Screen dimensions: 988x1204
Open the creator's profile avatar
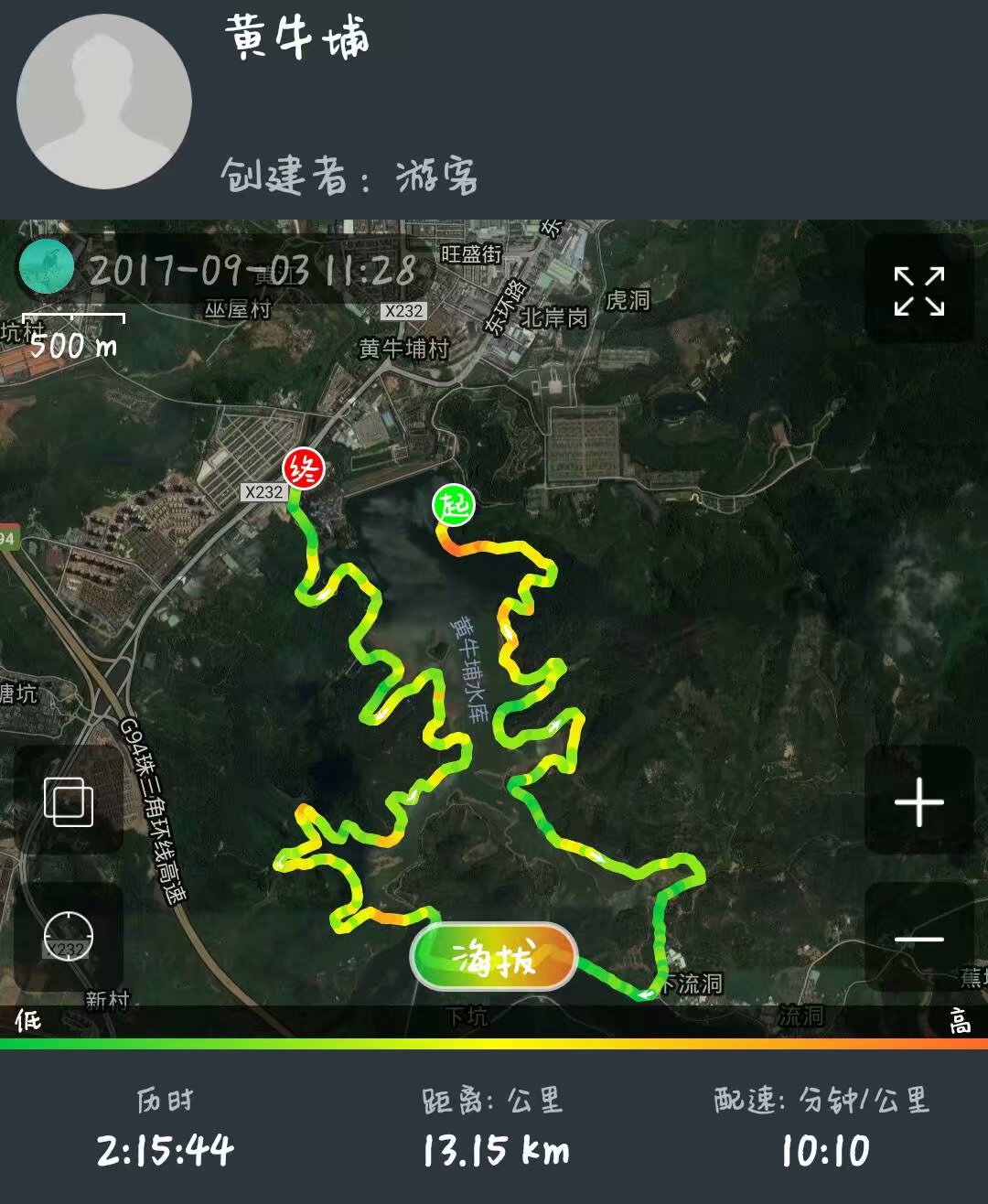click(104, 102)
